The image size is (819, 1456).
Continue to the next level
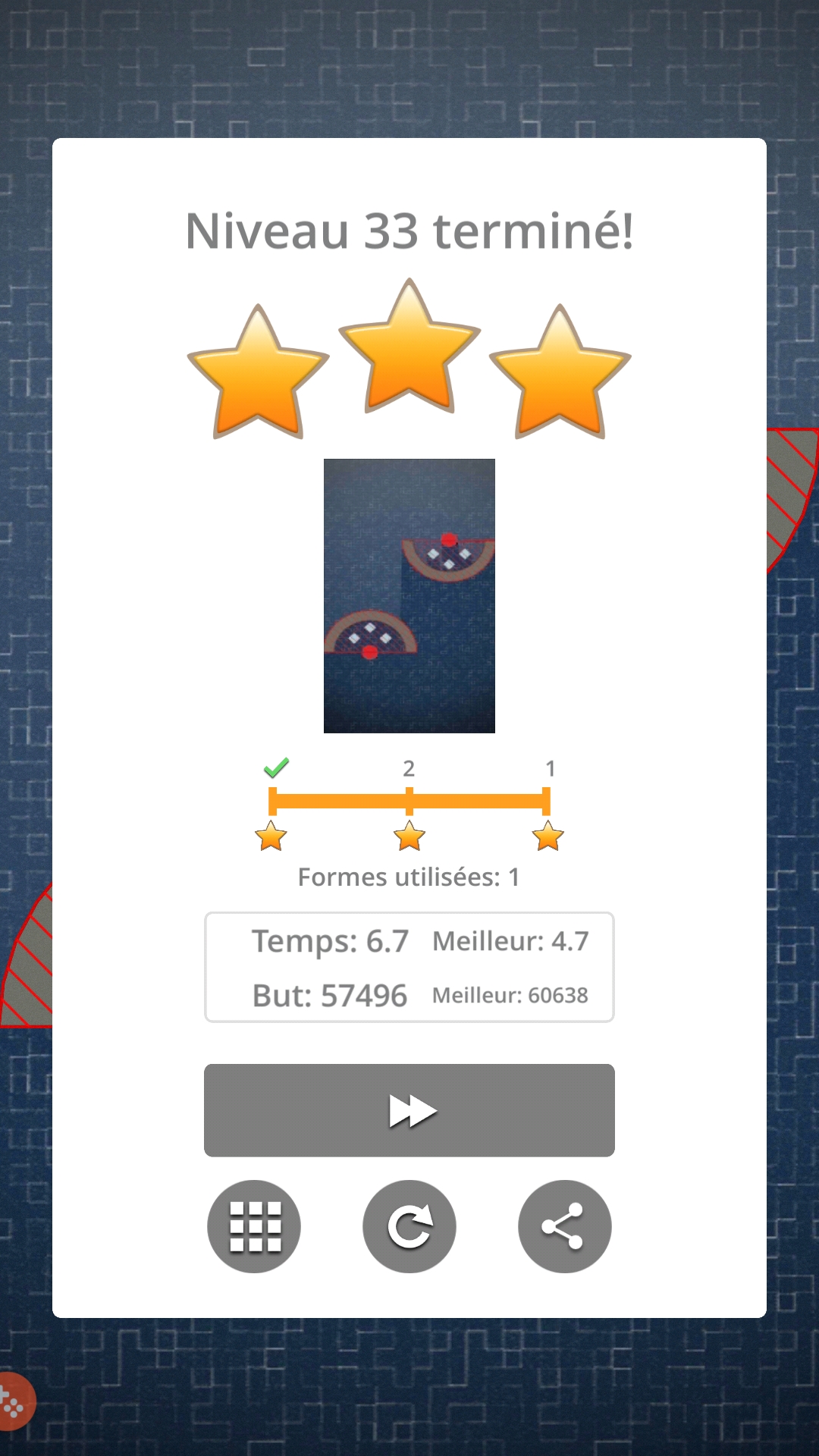tap(409, 1110)
